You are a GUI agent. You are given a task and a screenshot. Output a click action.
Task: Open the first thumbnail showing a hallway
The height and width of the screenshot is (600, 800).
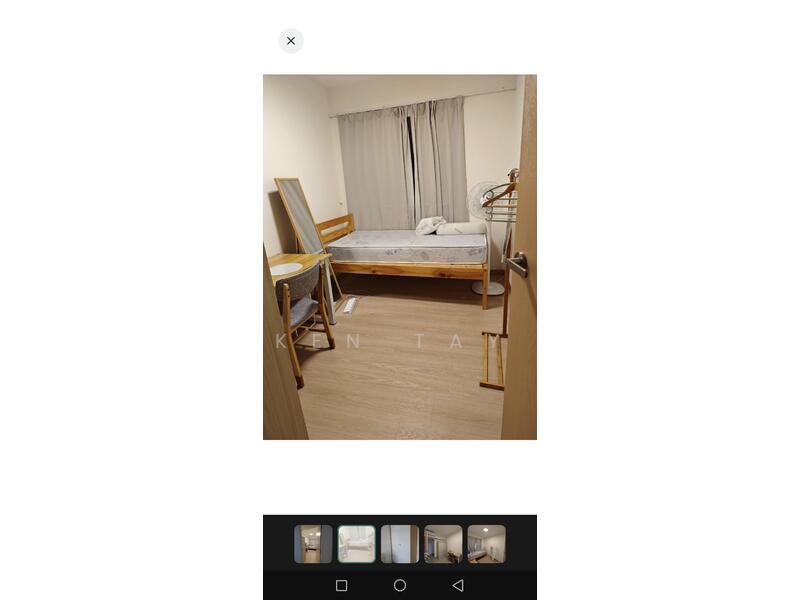tap(313, 544)
